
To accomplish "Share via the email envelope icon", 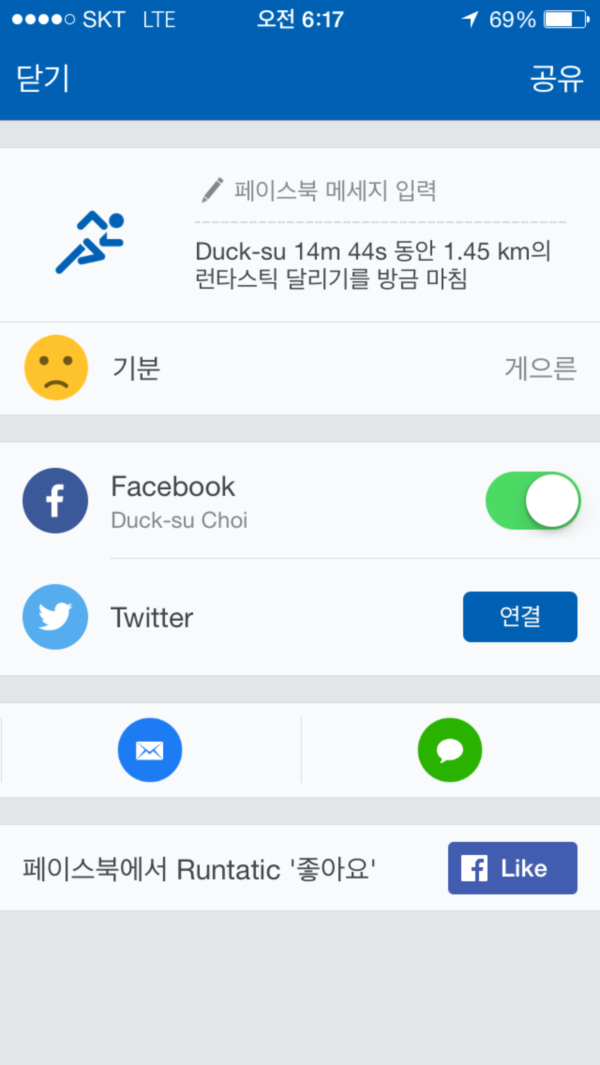I will tap(150, 751).
